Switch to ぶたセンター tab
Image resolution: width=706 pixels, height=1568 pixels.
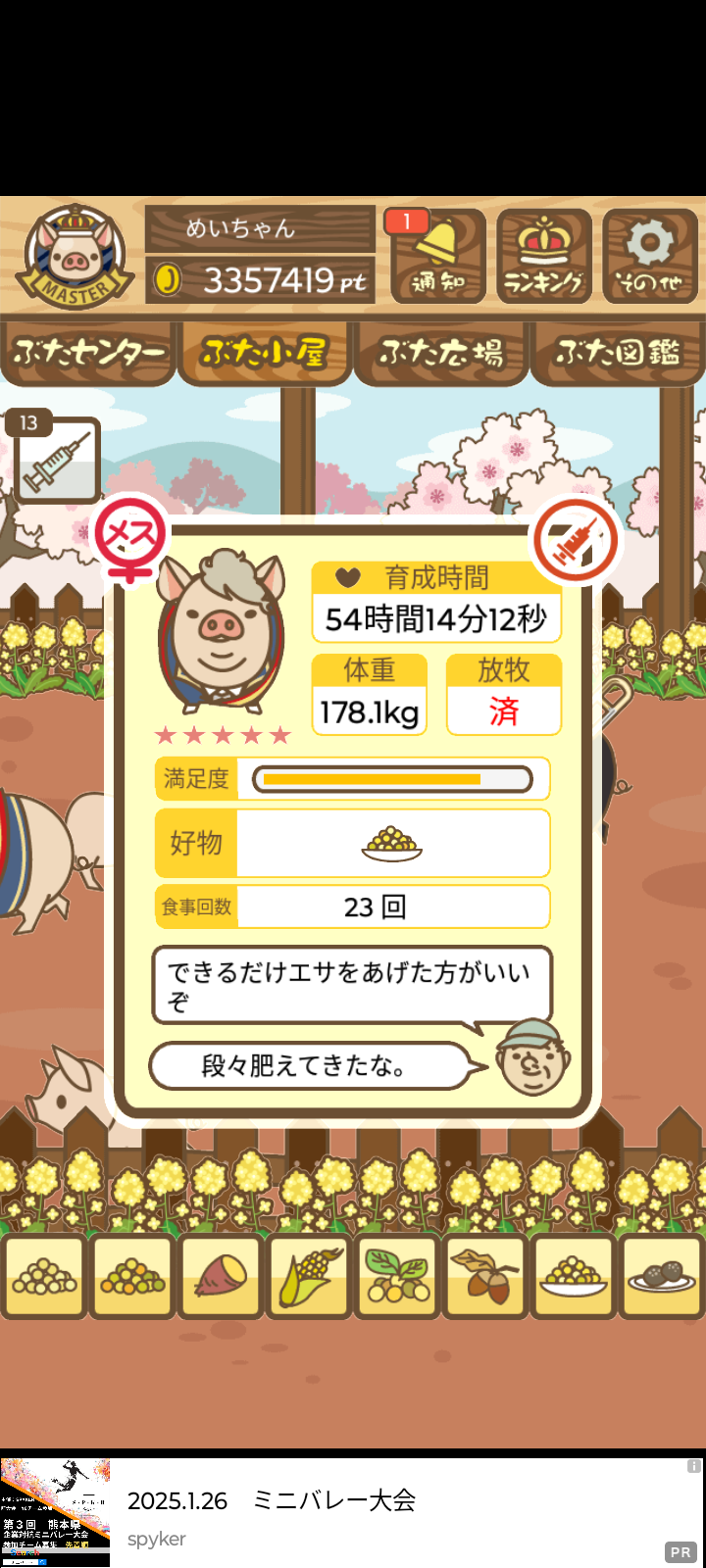click(x=88, y=353)
